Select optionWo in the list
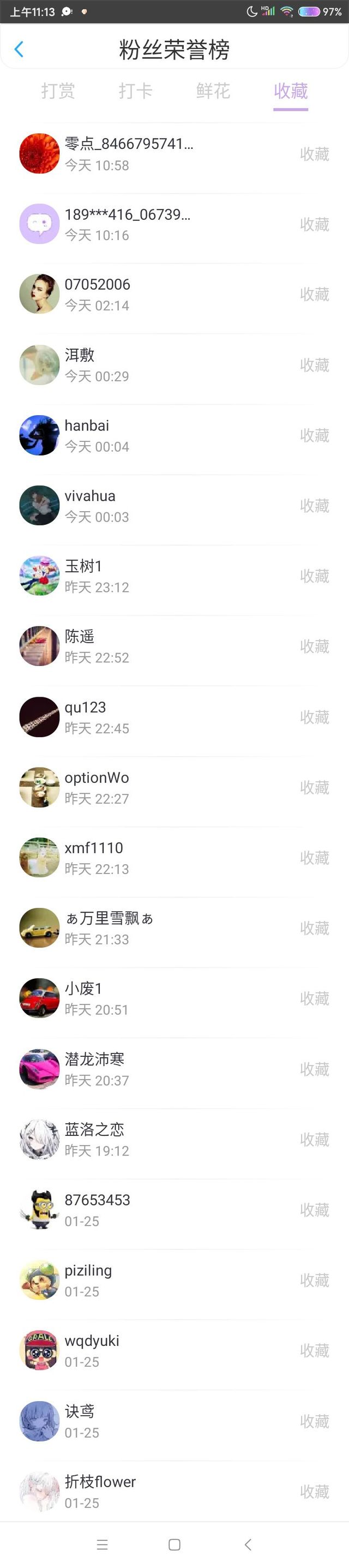Image resolution: width=349 pixels, height=1568 pixels. (x=174, y=788)
